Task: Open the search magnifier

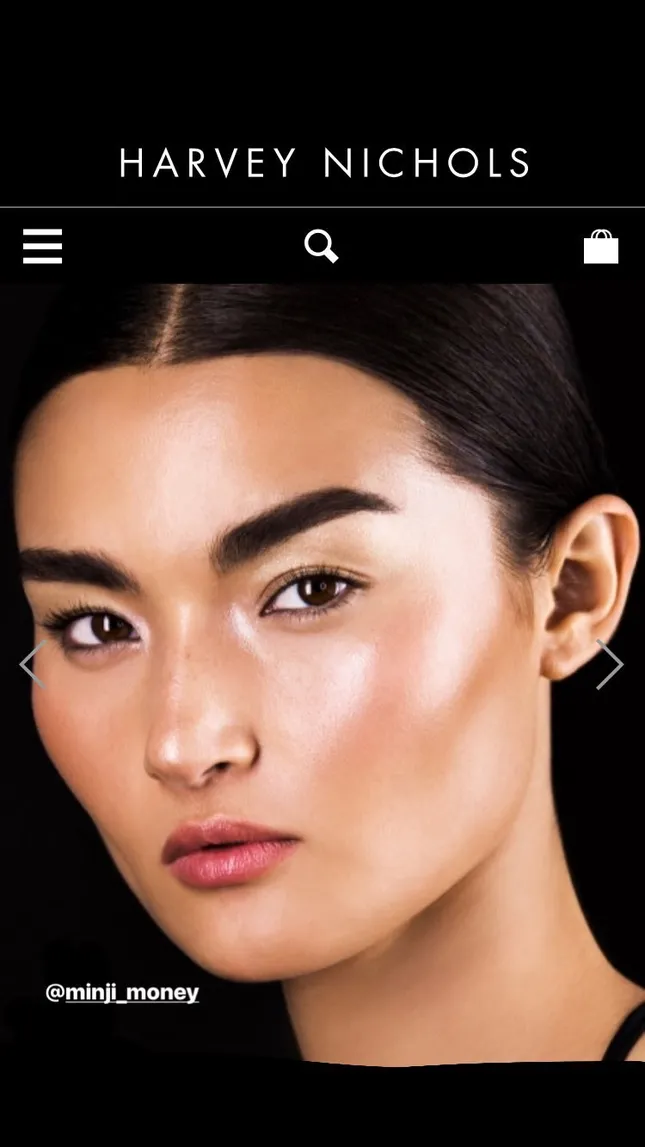Action: click(321, 246)
